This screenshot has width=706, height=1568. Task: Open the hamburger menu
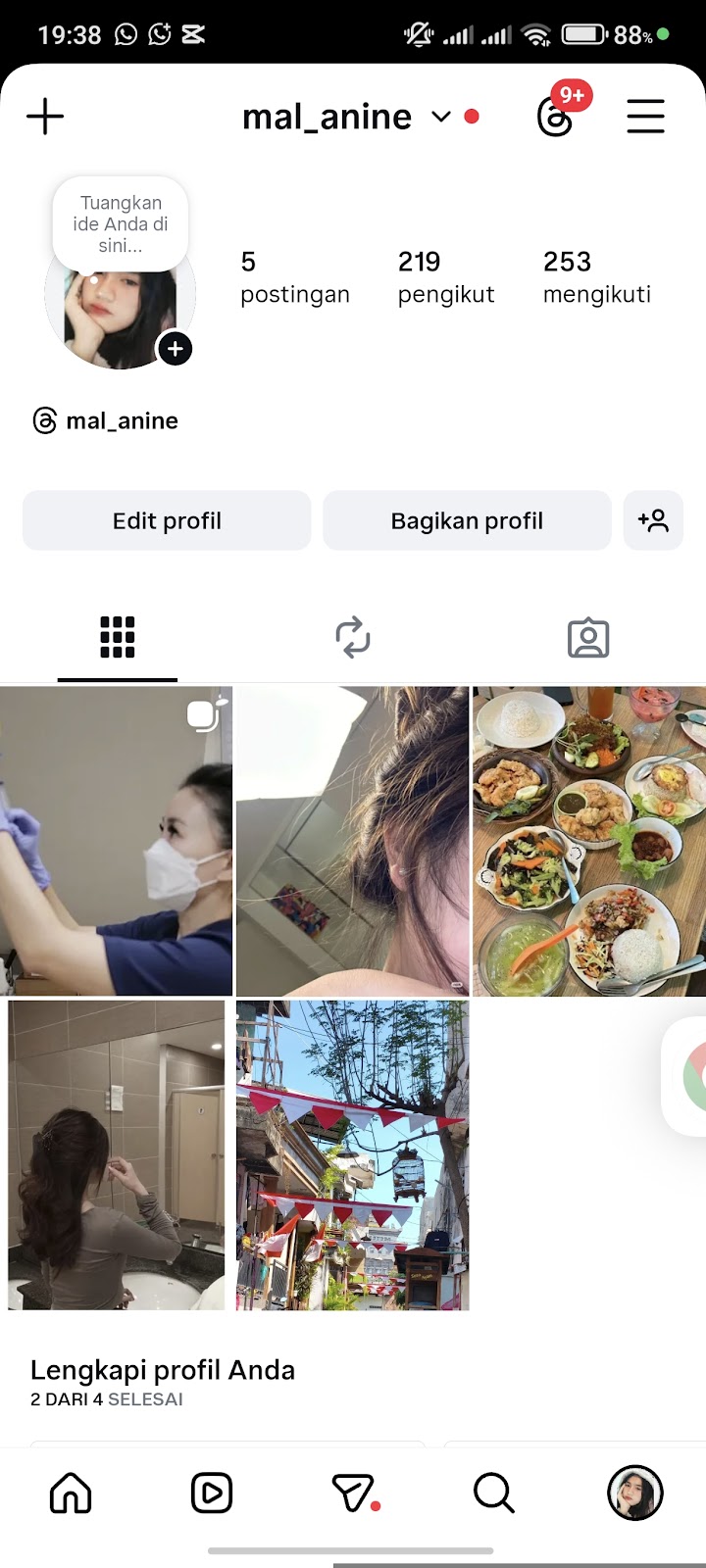point(645,117)
